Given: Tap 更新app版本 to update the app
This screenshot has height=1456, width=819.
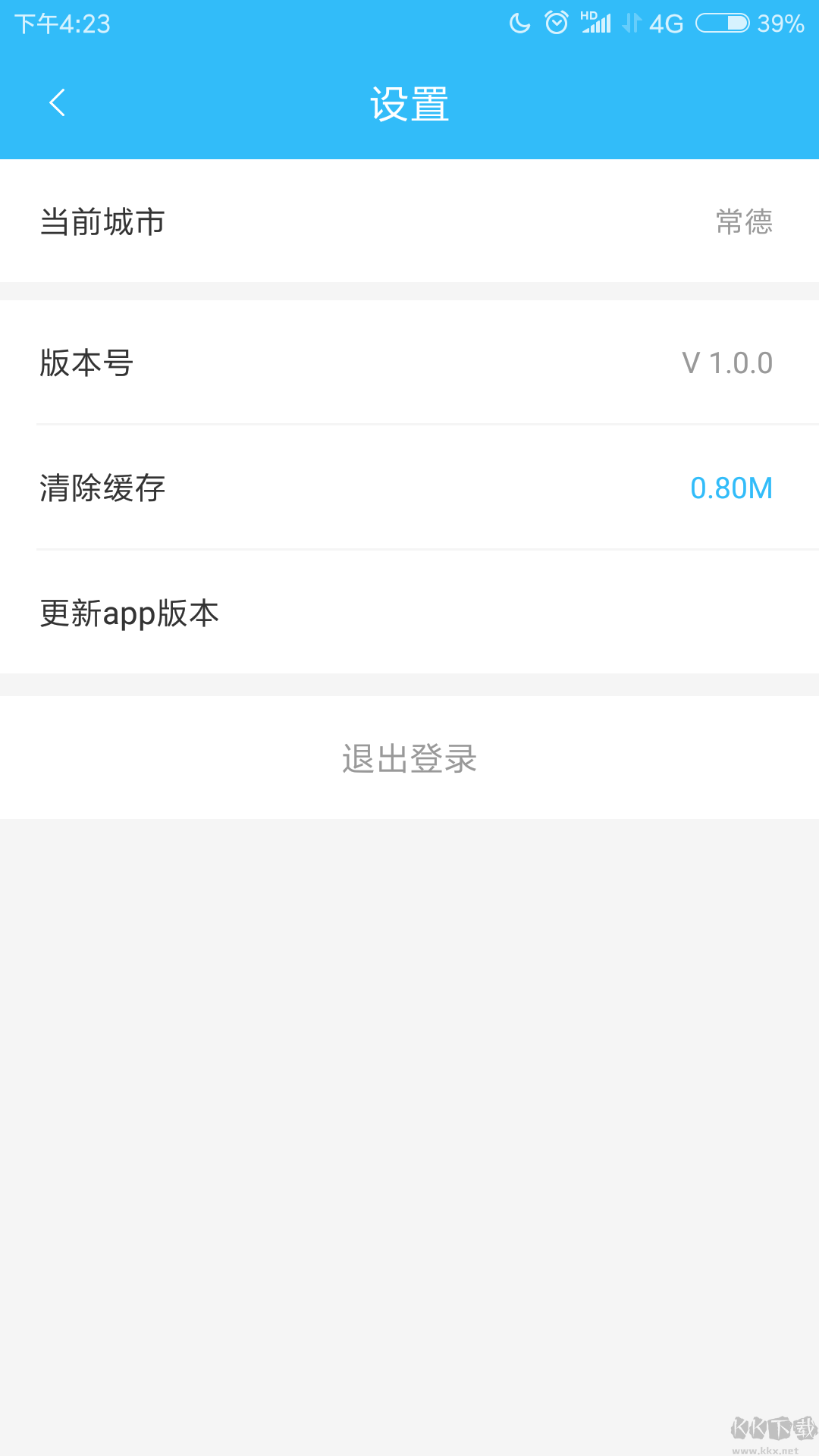Looking at the screenshot, I should [129, 613].
